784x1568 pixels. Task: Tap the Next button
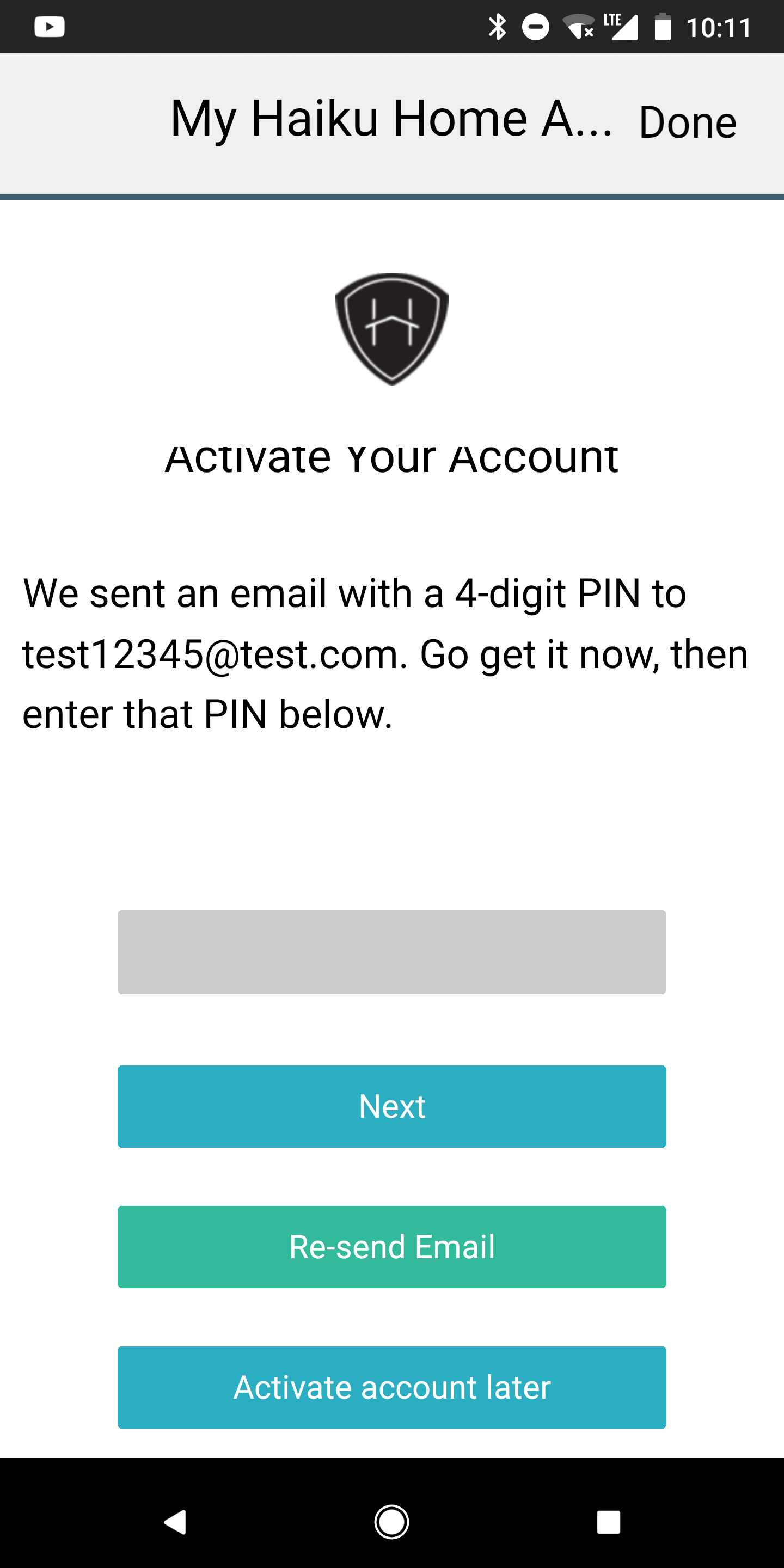point(392,1106)
